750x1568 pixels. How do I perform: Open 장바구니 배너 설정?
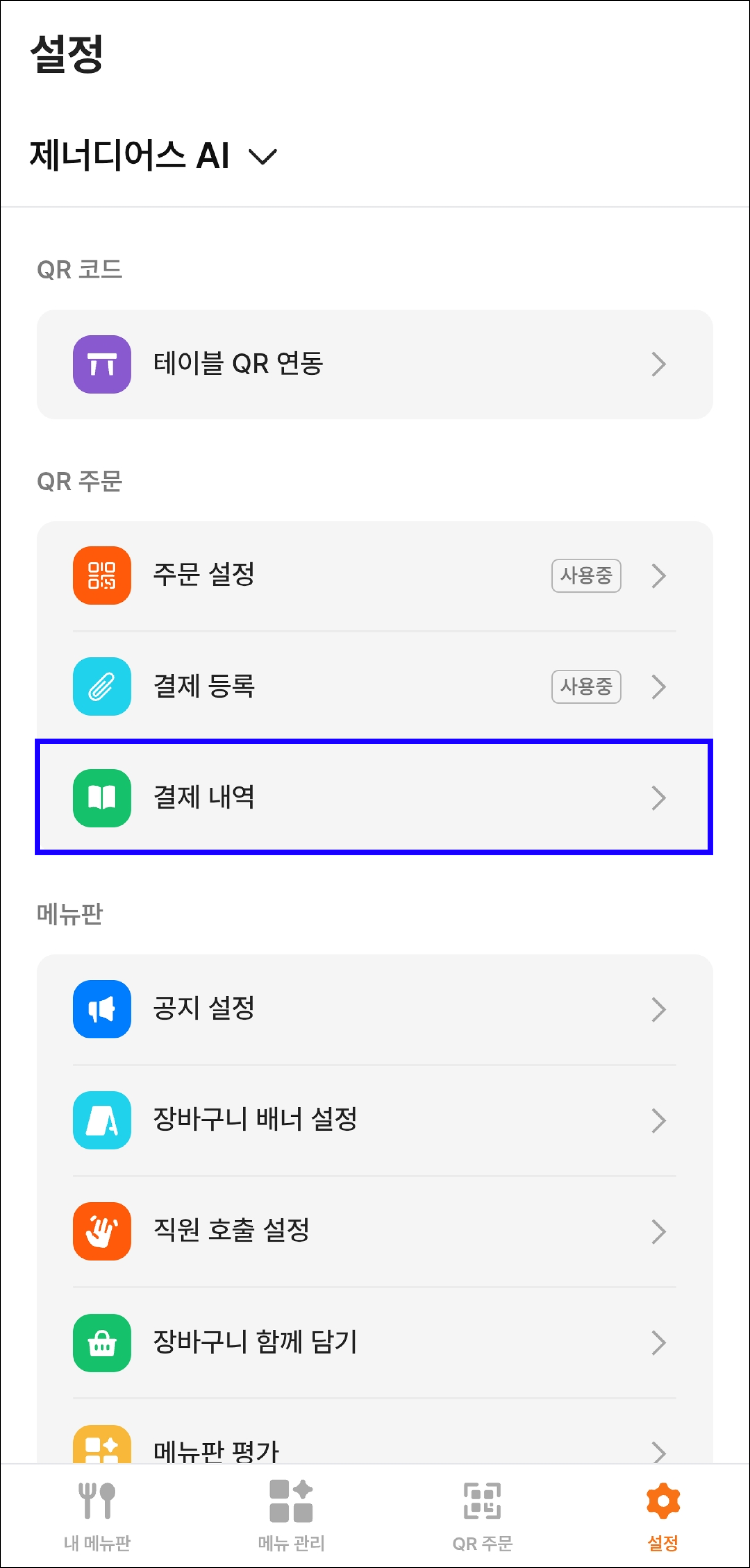point(375,1120)
